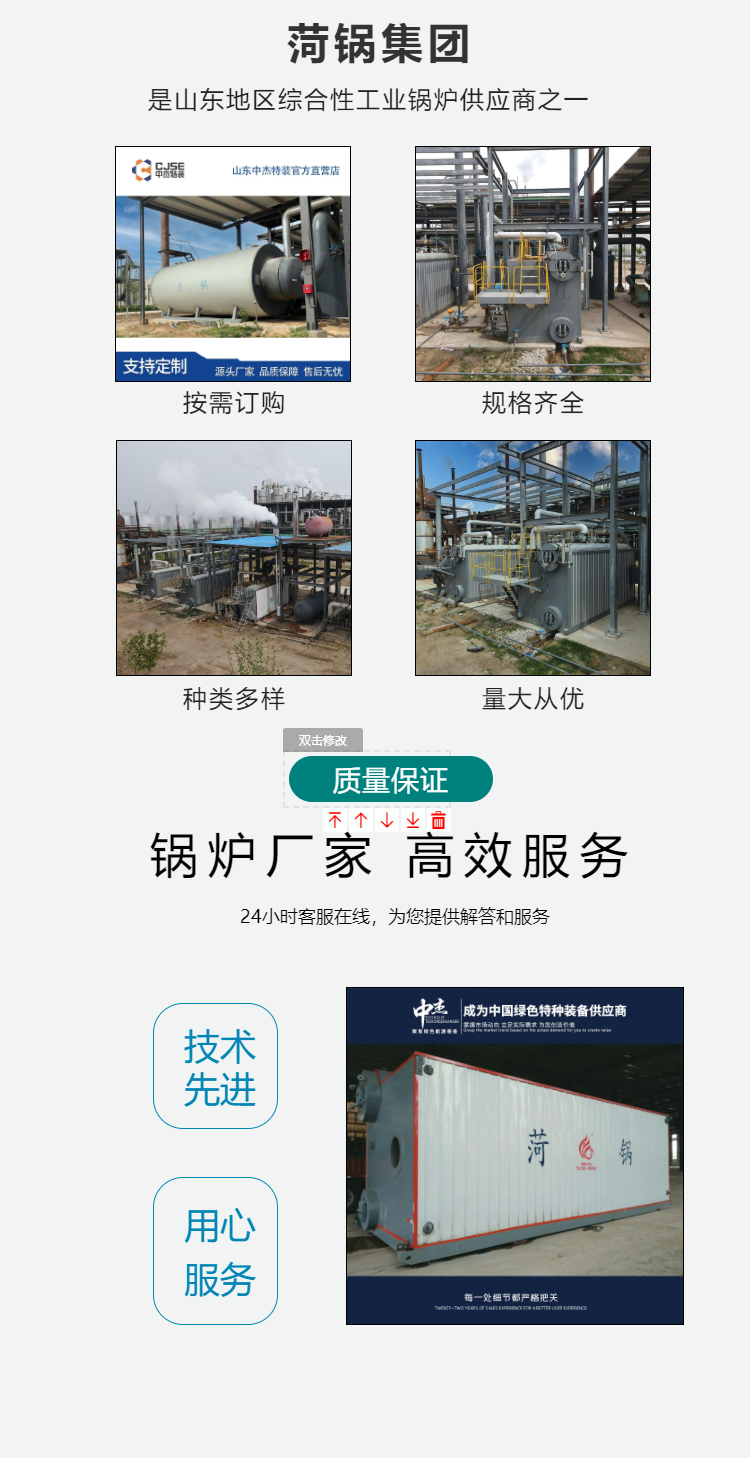Screen dimensions: 750x1458
Task: Select the 规格齐全 boiler image
Action: point(533,264)
